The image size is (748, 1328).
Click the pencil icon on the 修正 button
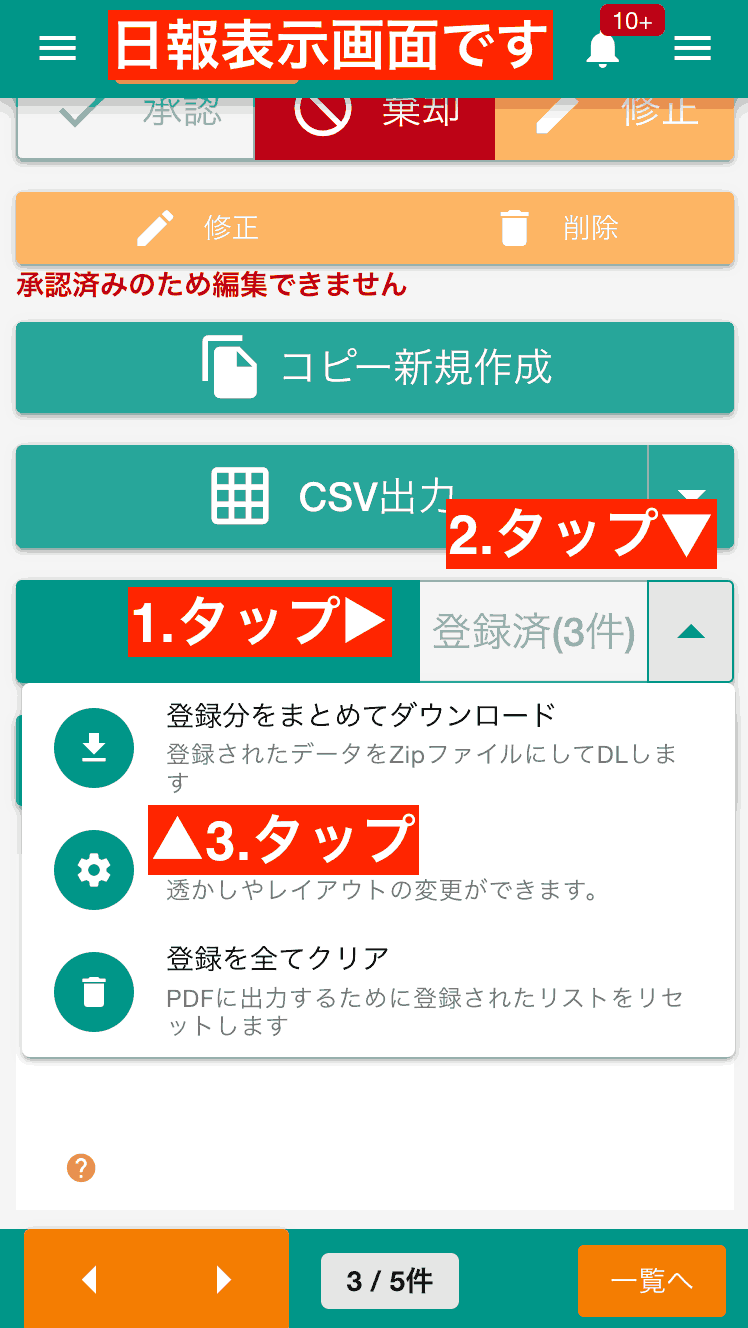pyautogui.click(x=153, y=227)
